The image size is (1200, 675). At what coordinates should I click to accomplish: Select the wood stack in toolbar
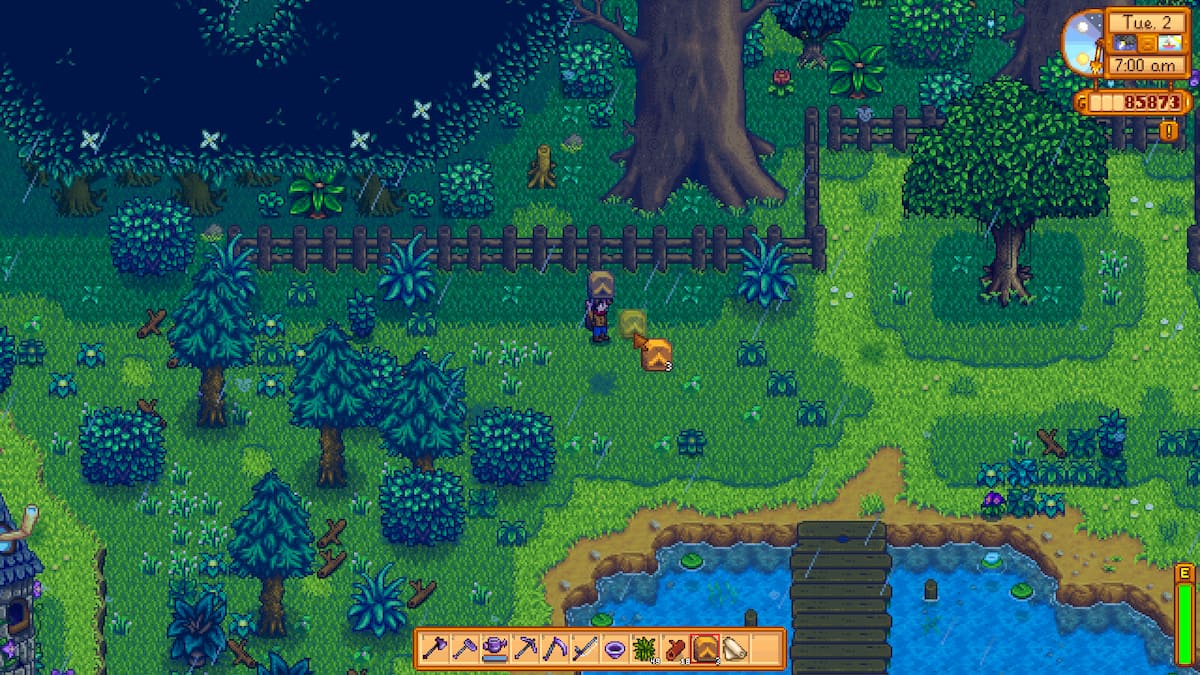[x=675, y=648]
